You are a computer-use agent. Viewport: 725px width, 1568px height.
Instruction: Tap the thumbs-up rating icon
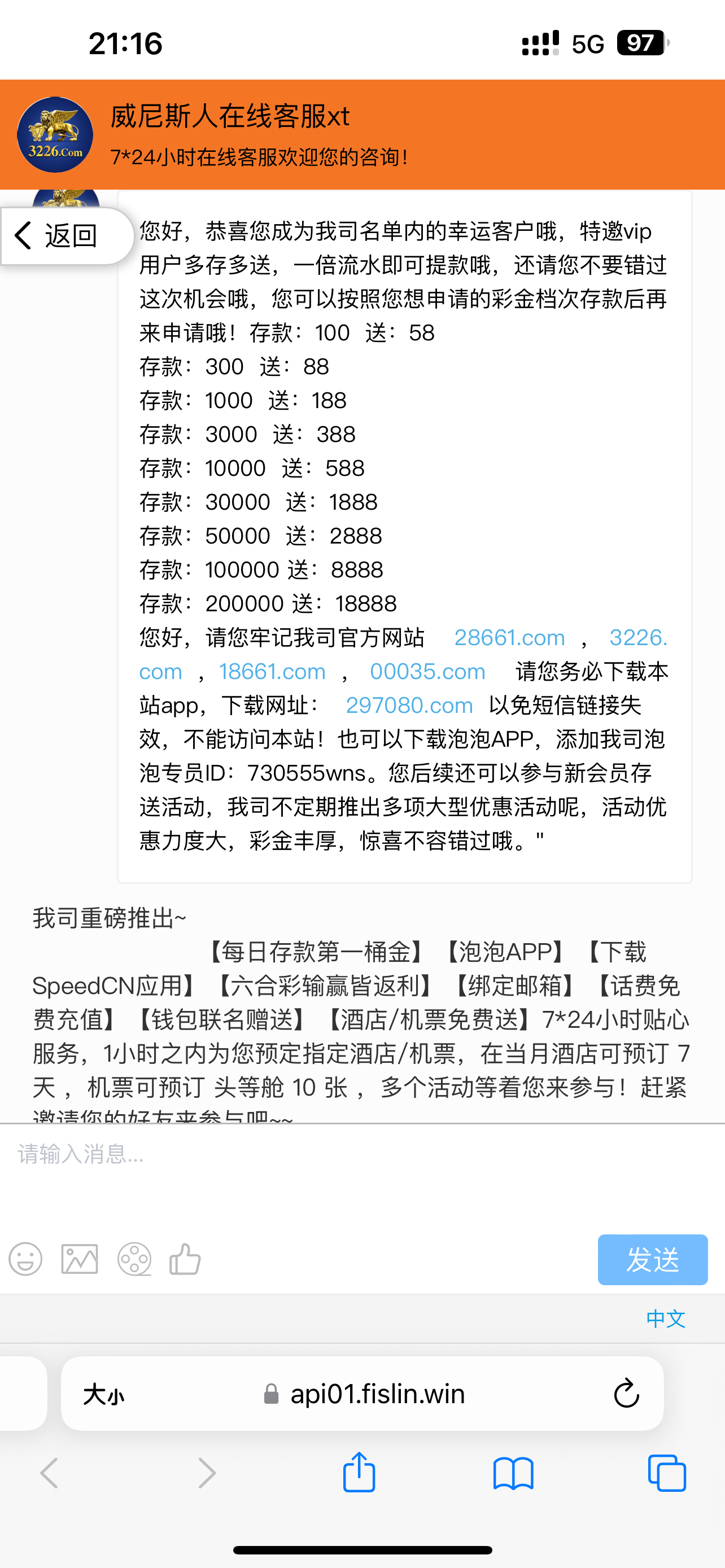(x=185, y=1259)
